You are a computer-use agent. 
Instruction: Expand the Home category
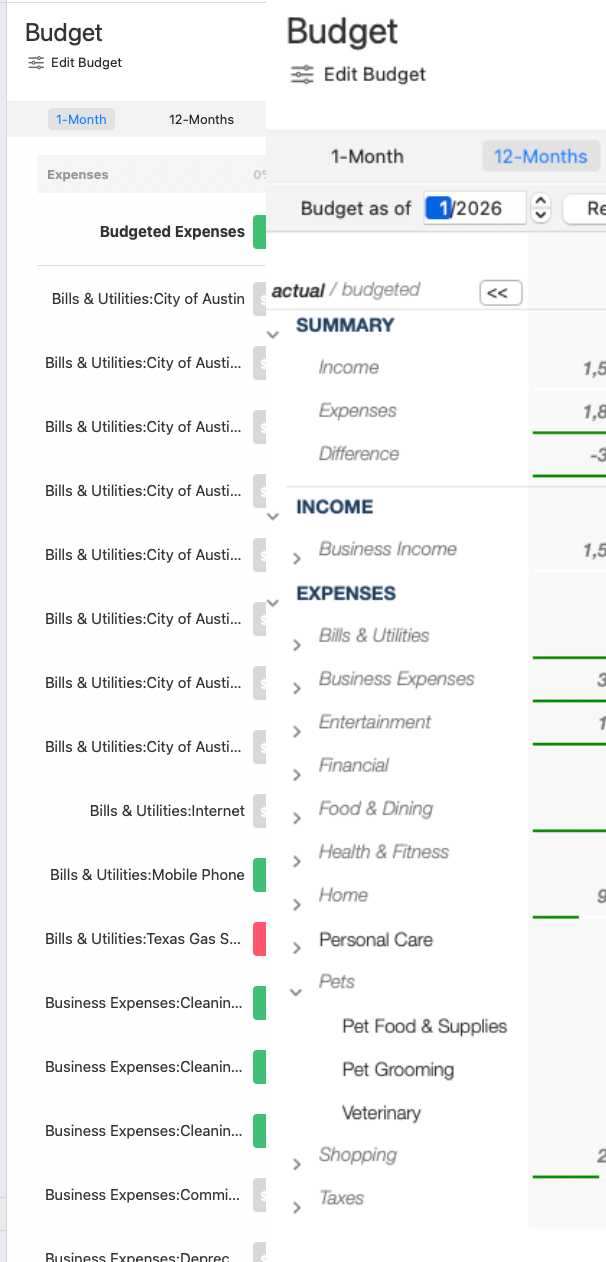point(297,904)
